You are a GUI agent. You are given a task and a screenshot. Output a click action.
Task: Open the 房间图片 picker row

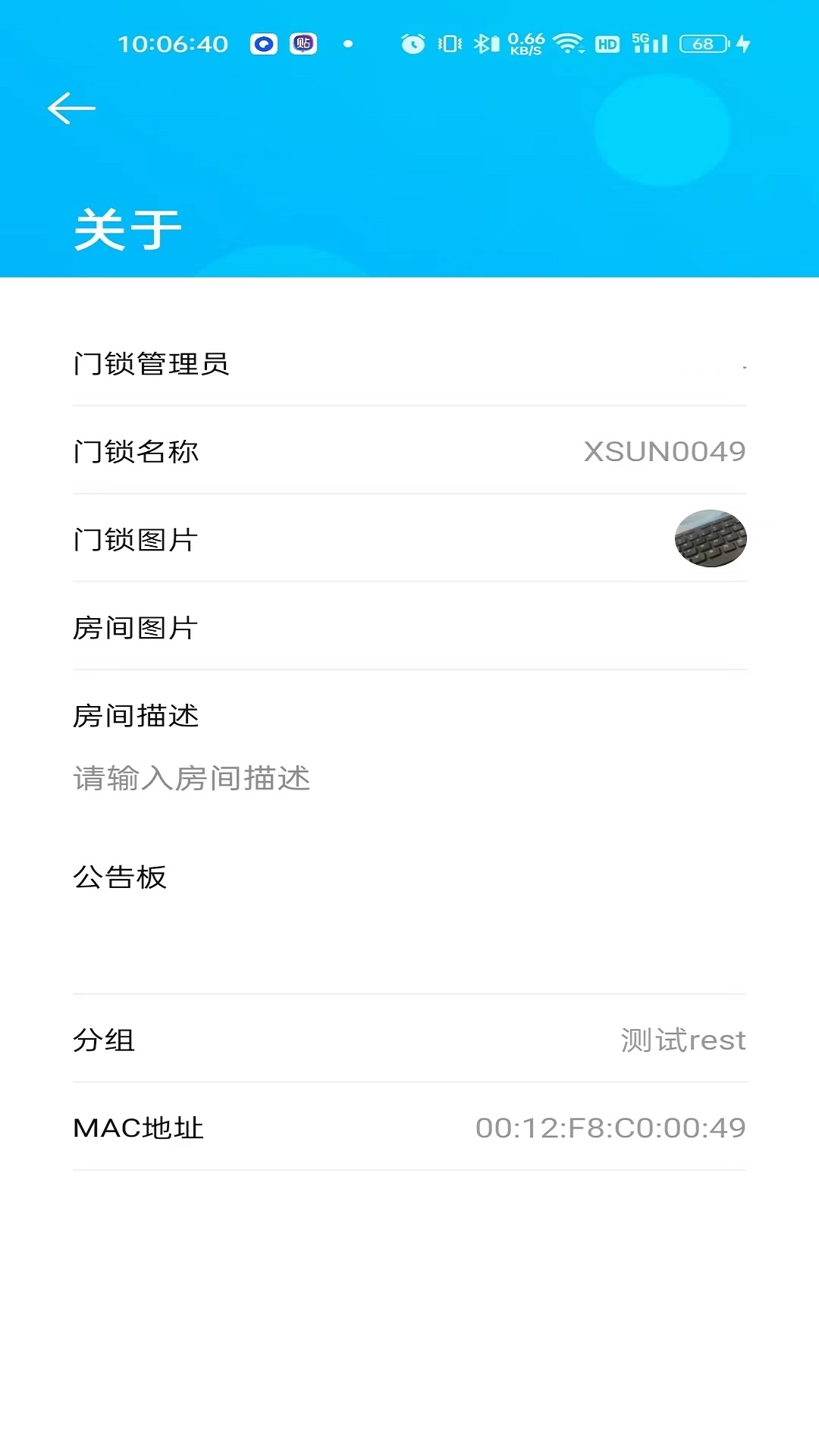coord(409,628)
